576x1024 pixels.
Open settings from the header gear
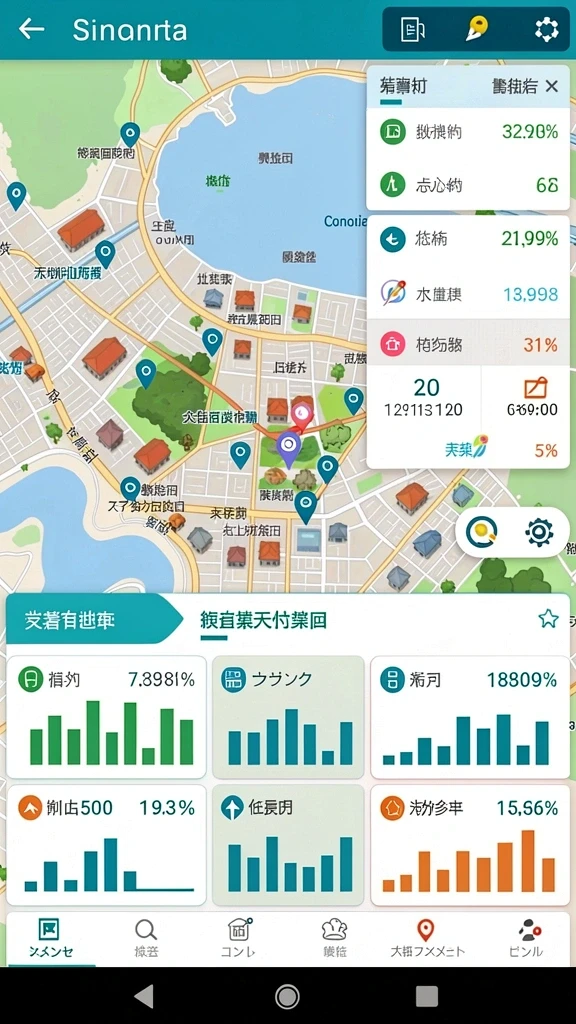(x=546, y=29)
